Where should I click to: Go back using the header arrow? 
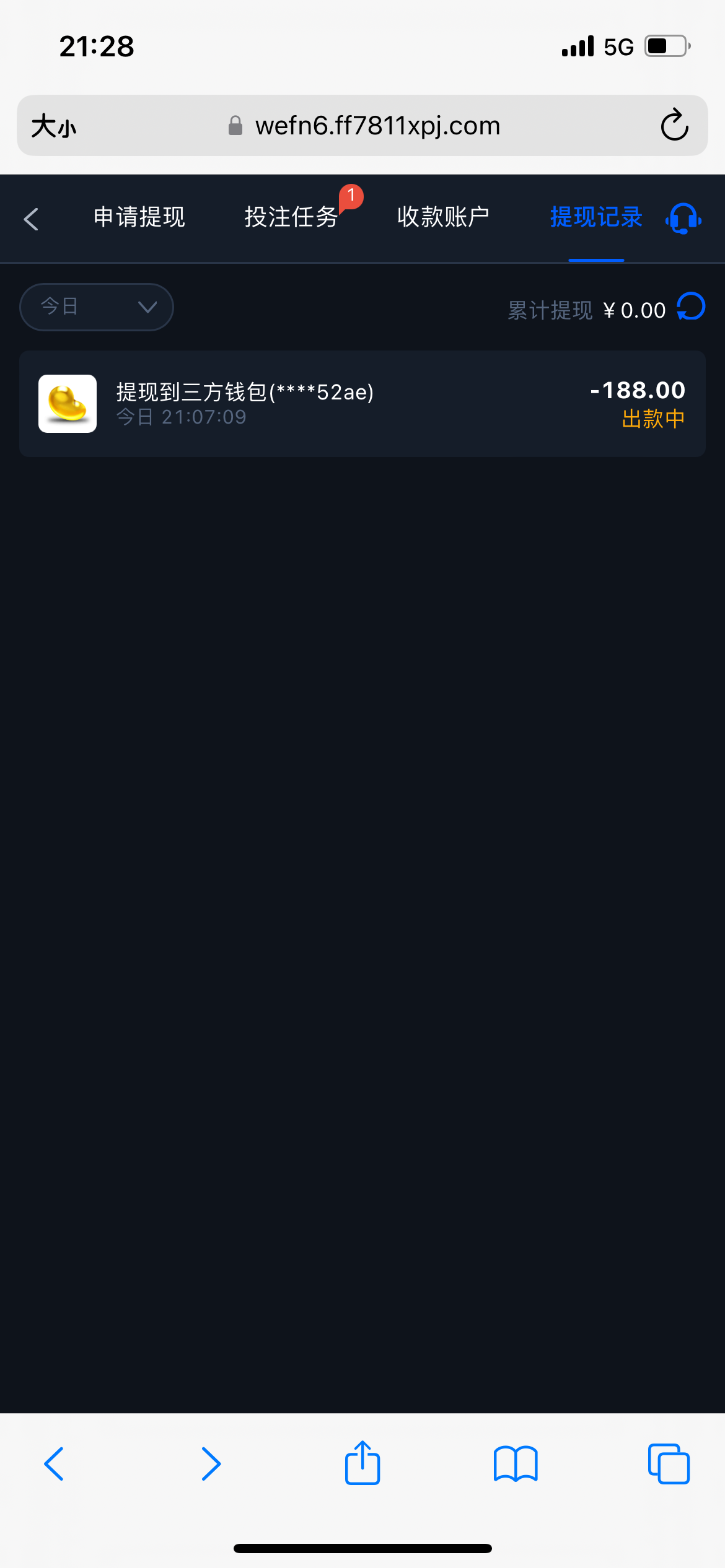[31, 219]
